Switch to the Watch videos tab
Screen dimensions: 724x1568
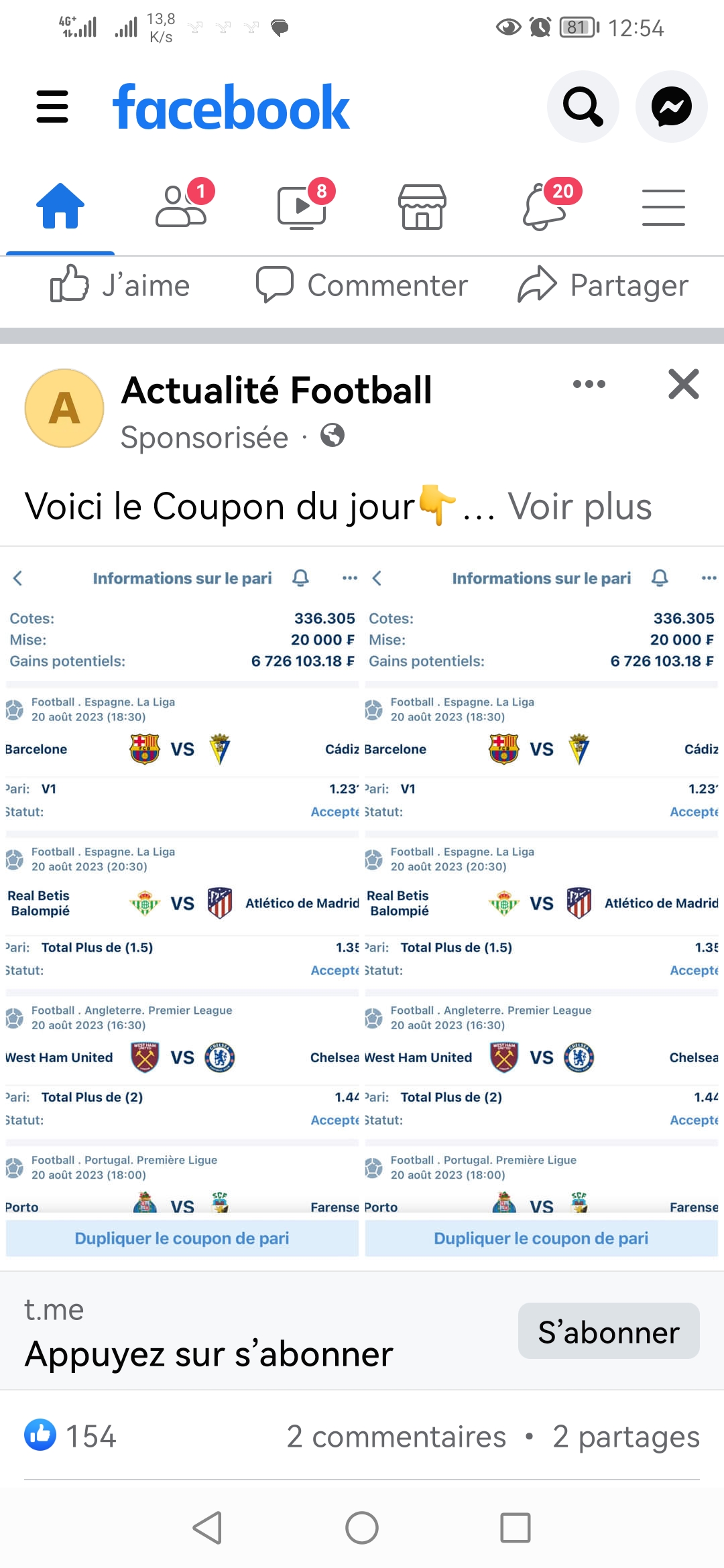tap(303, 205)
